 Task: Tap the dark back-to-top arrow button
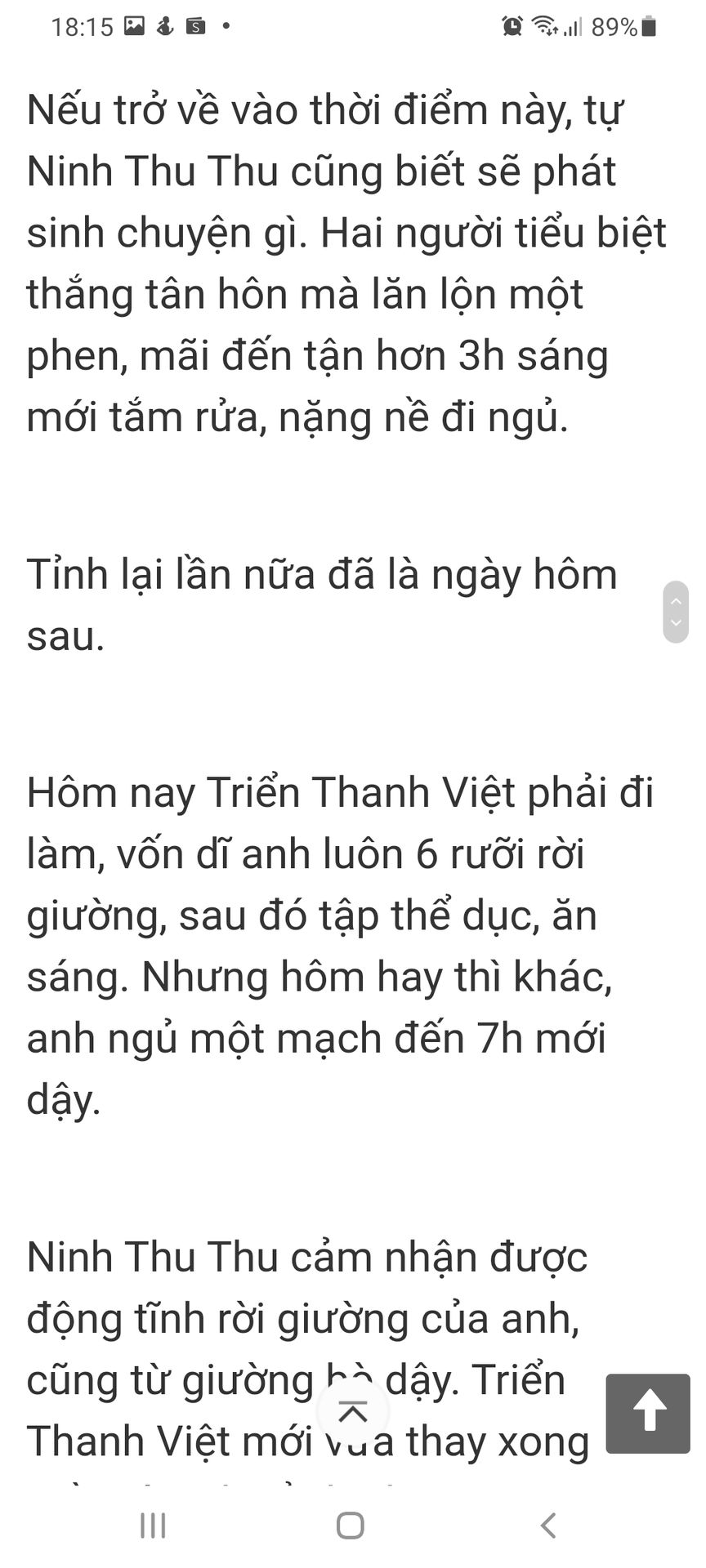coord(648,1413)
